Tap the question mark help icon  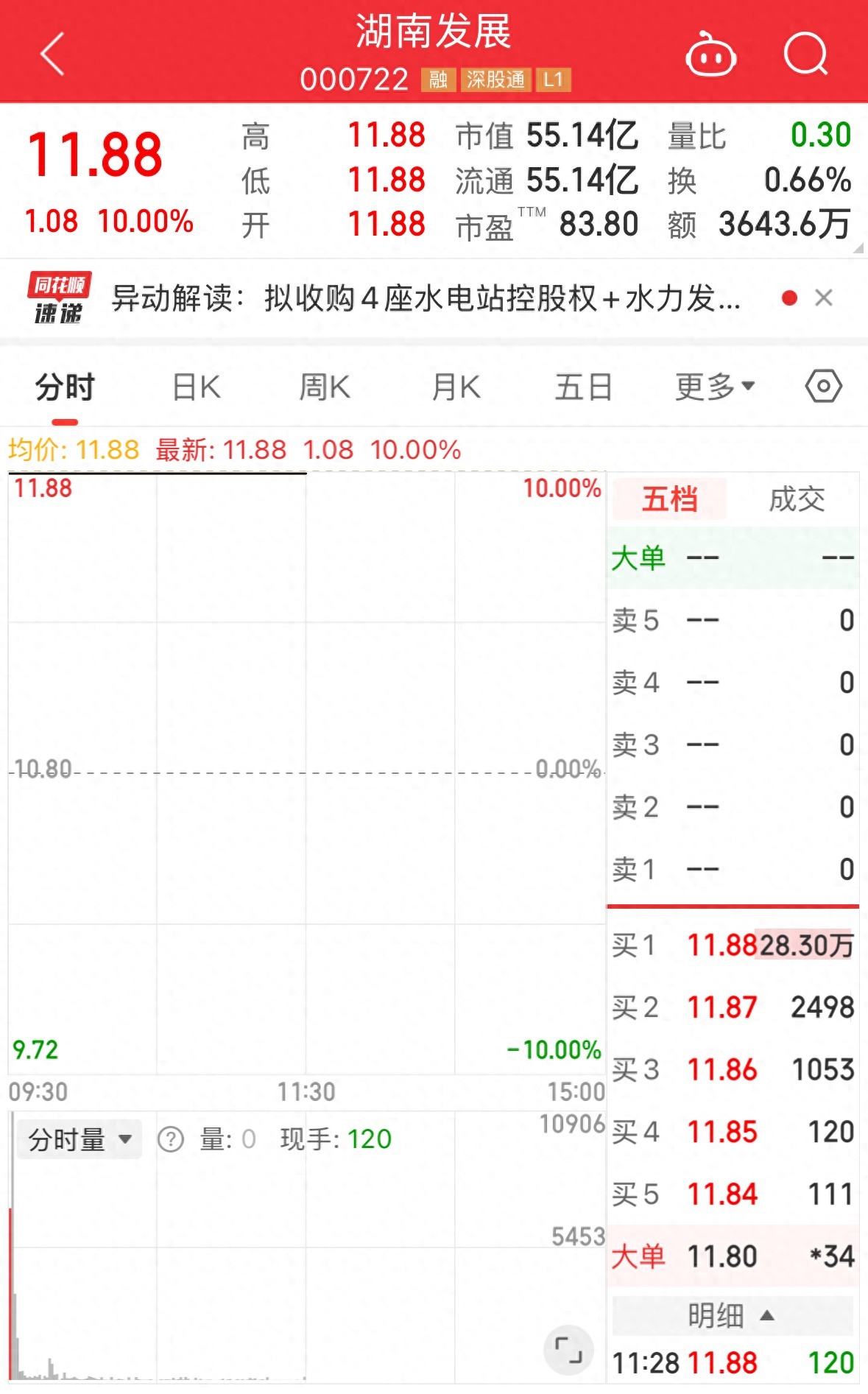pyautogui.click(x=171, y=1140)
